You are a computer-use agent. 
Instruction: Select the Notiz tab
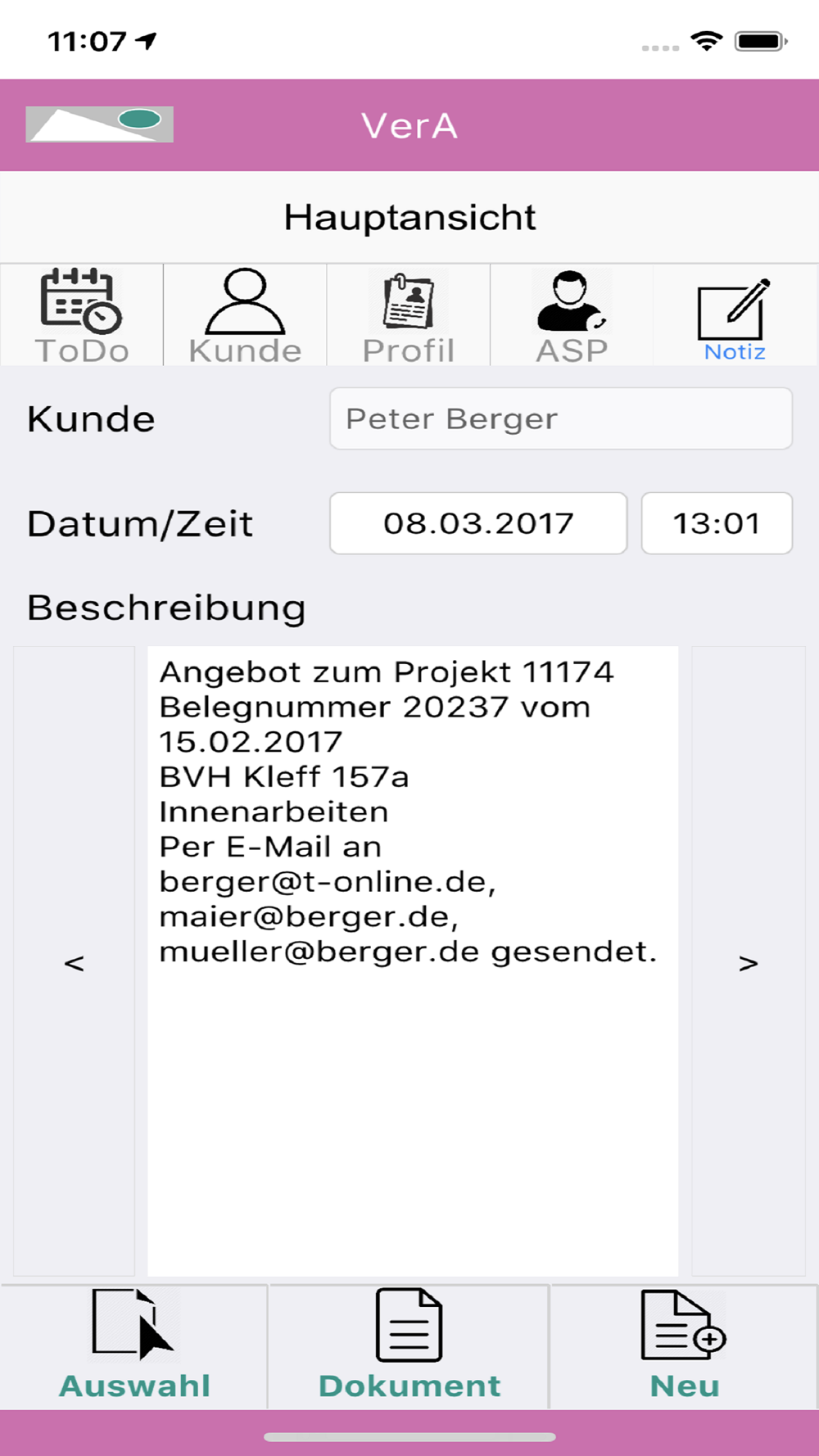tap(735, 315)
